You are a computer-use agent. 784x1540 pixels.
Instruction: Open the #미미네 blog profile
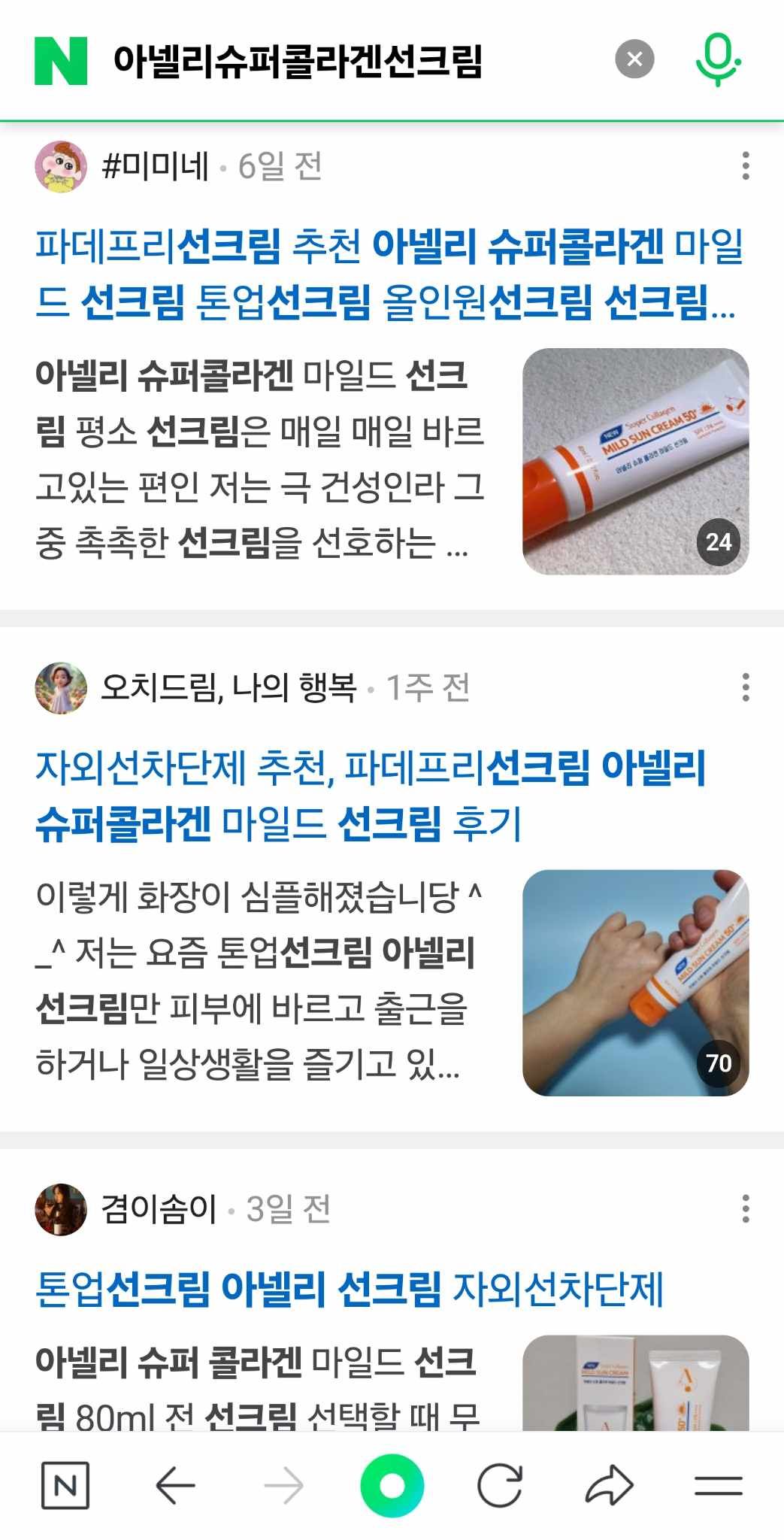tap(155, 166)
